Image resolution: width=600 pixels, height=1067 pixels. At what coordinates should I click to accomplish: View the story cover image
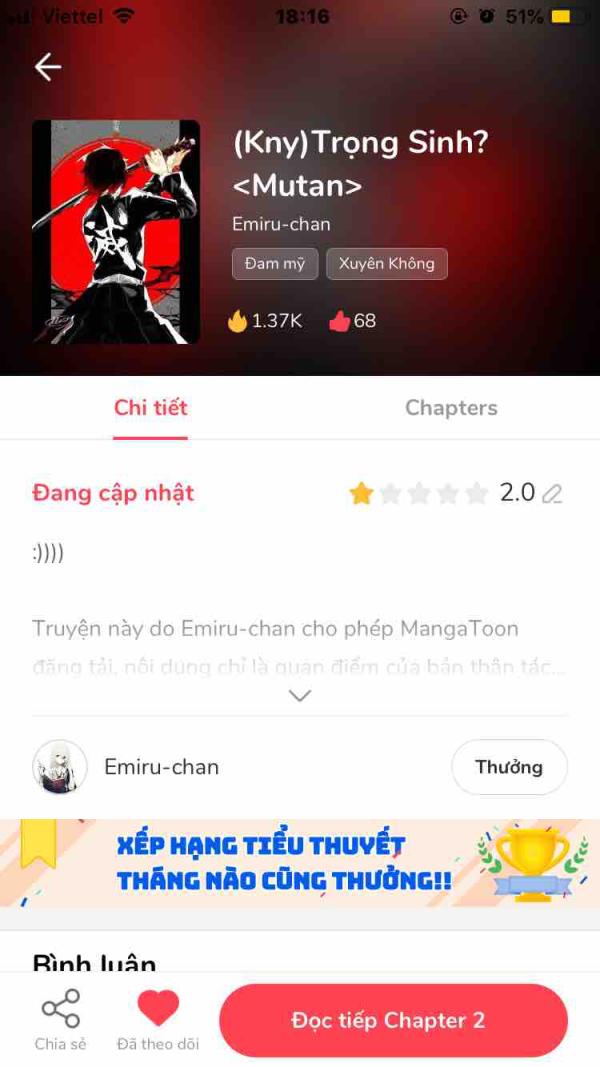[x=116, y=232]
